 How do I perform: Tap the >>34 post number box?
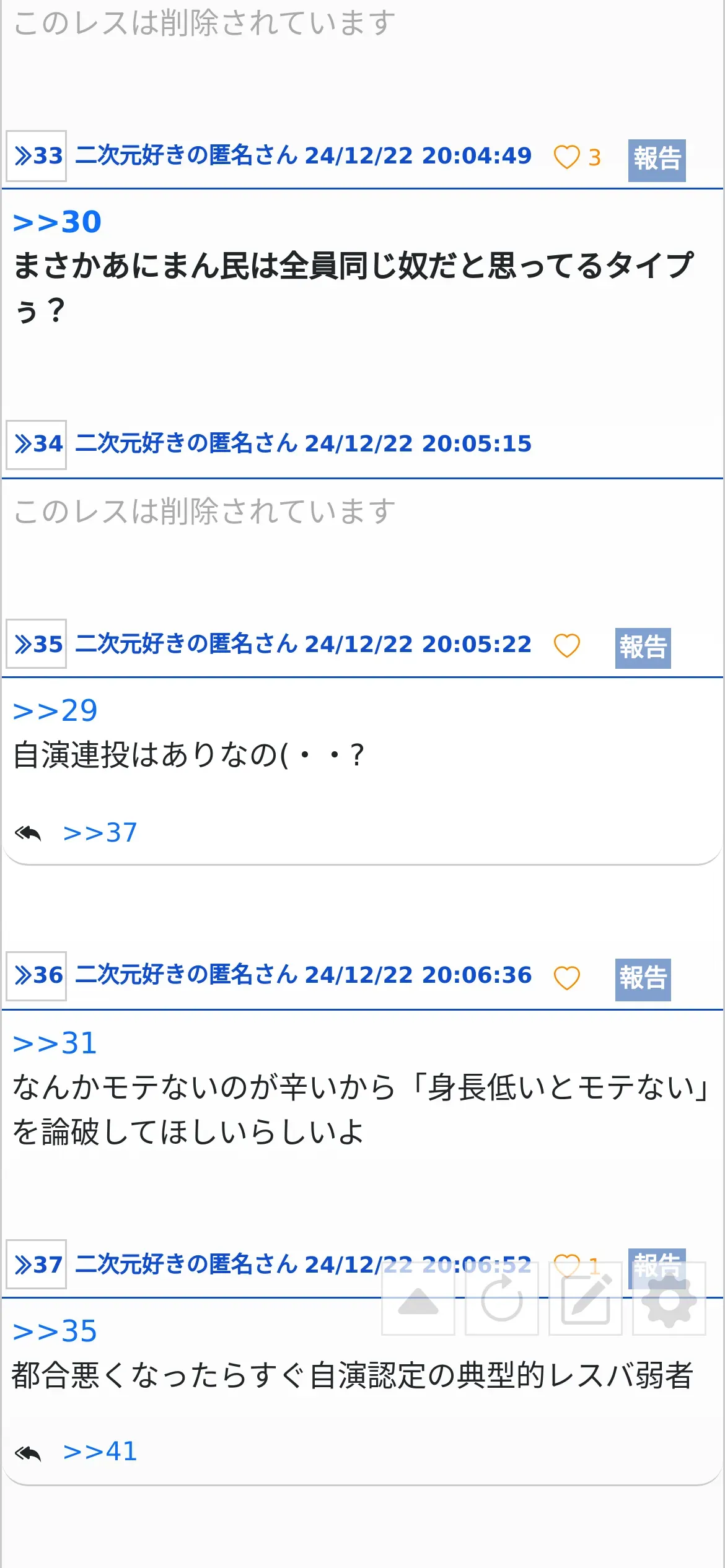pyautogui.click(x=37, y=444)
